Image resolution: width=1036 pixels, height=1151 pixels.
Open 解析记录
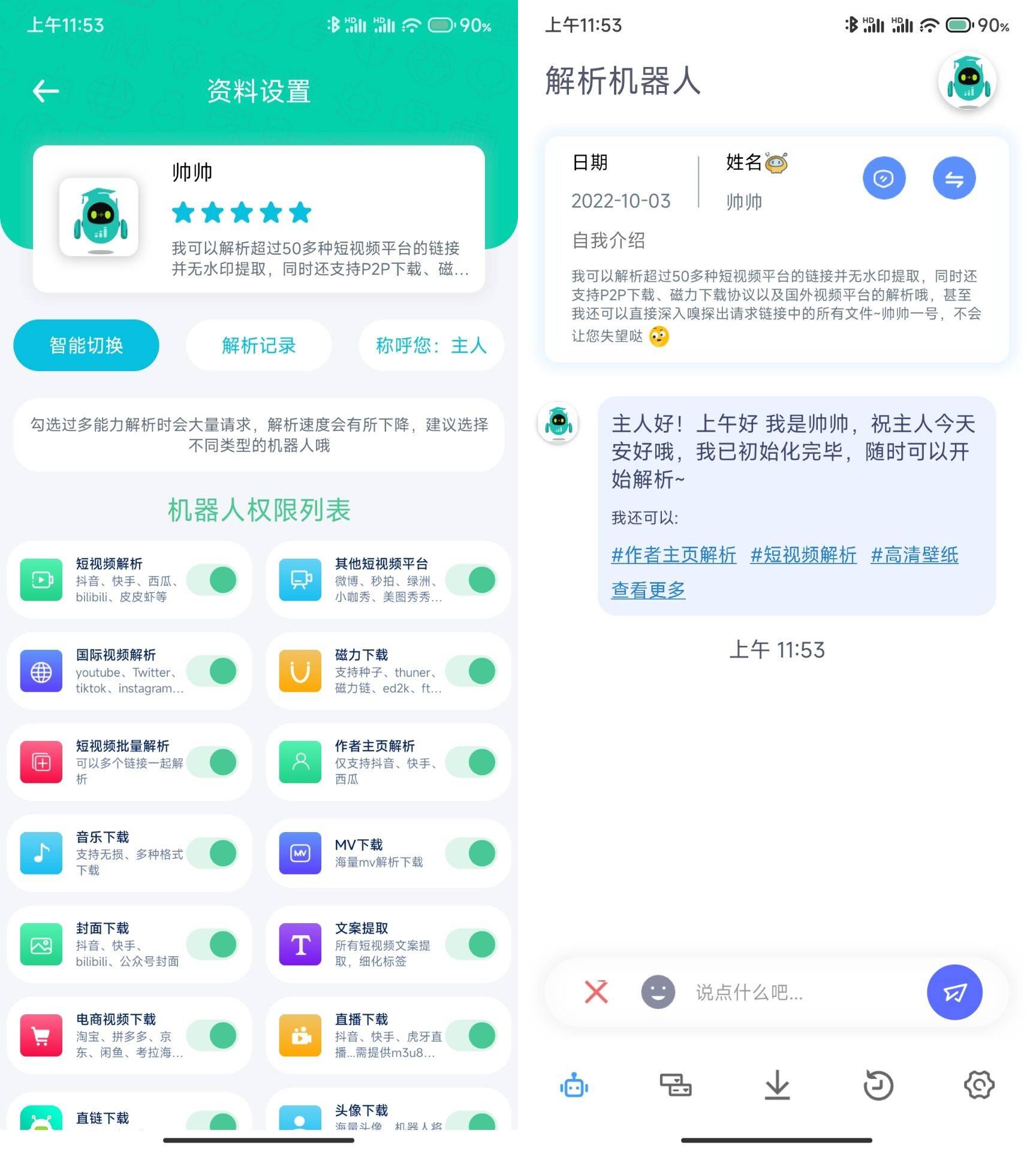(258, 345)
